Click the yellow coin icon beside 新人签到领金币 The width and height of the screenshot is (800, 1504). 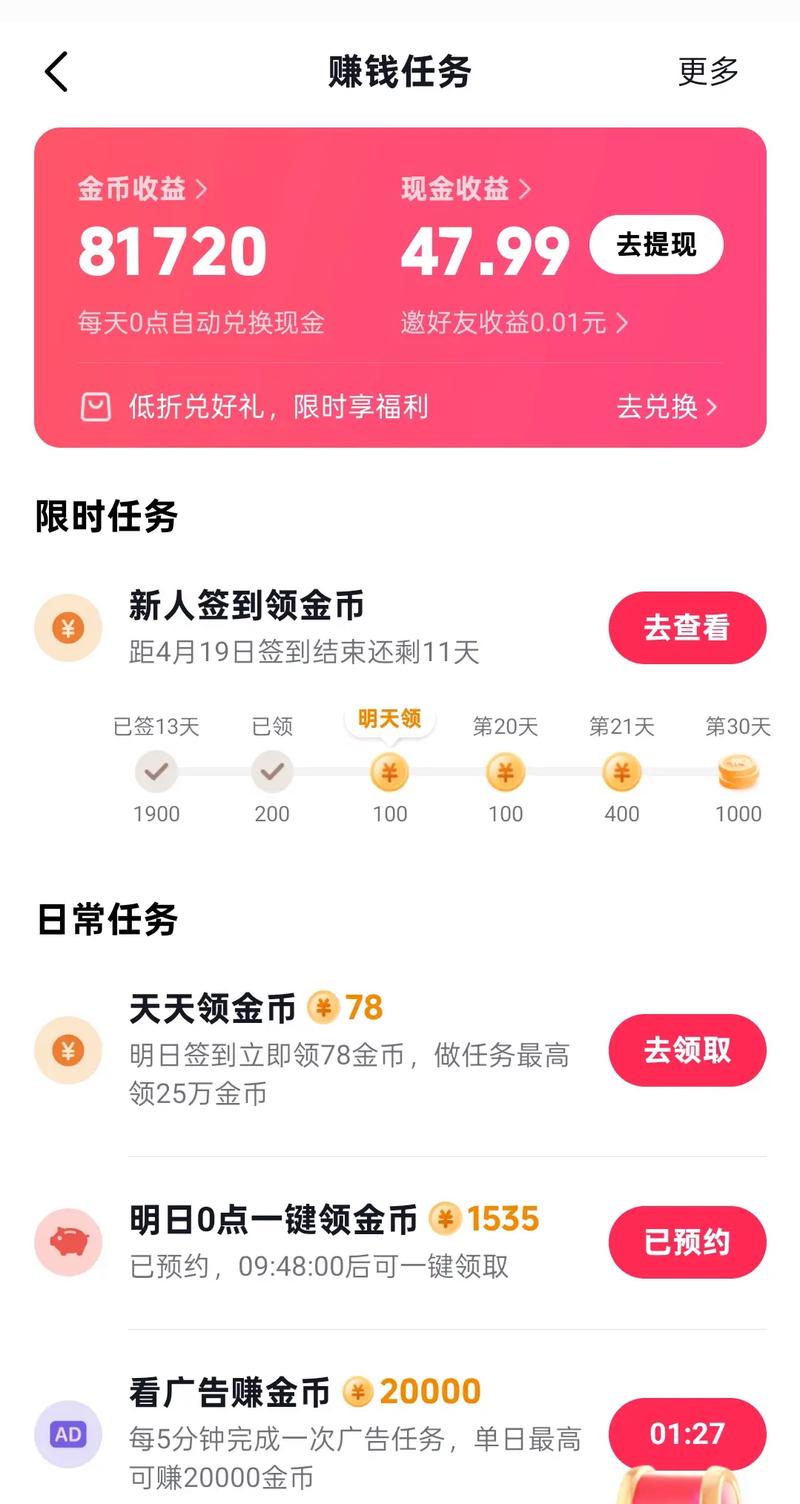(x=68, y=627)
